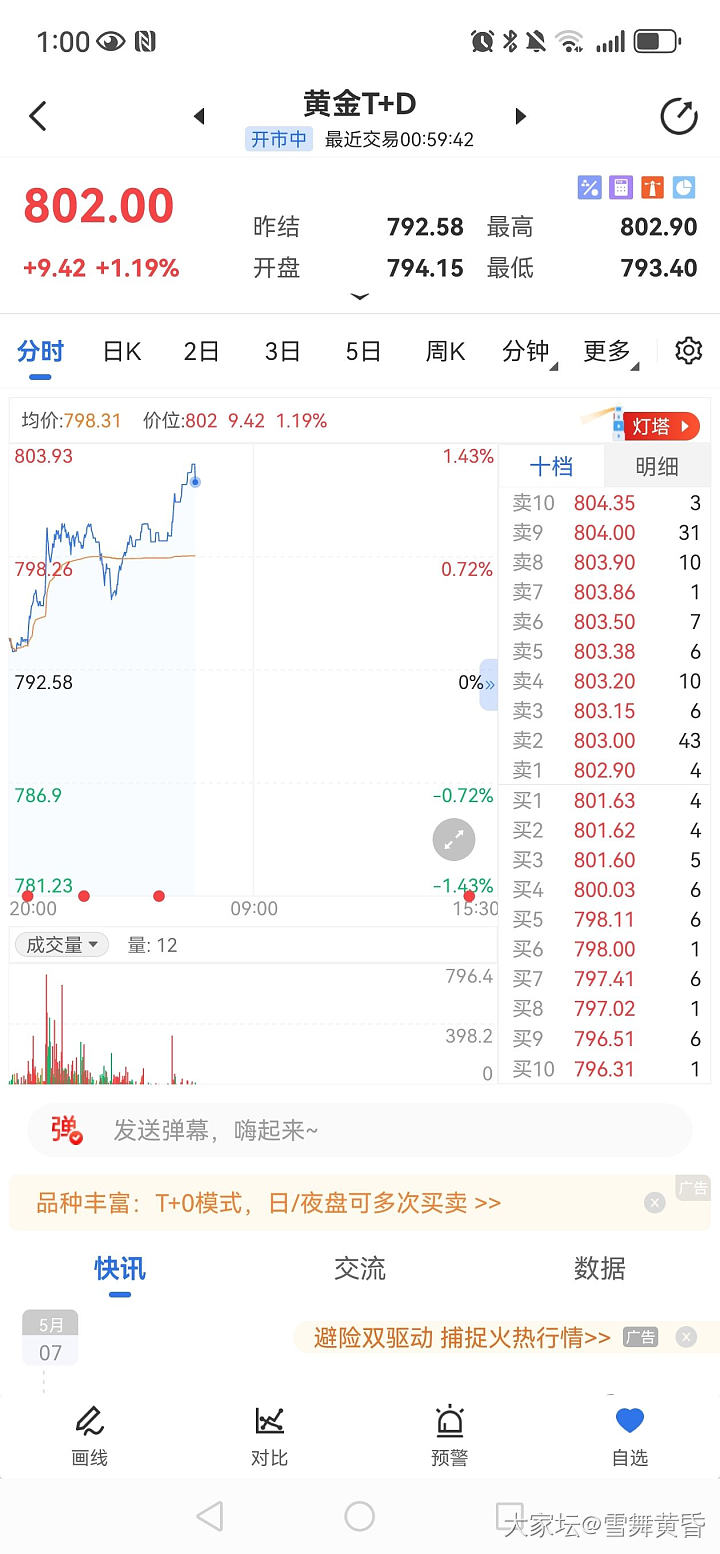Open the 成交量 indicator dropdown

pyautogui.click(x=61, y=945)
